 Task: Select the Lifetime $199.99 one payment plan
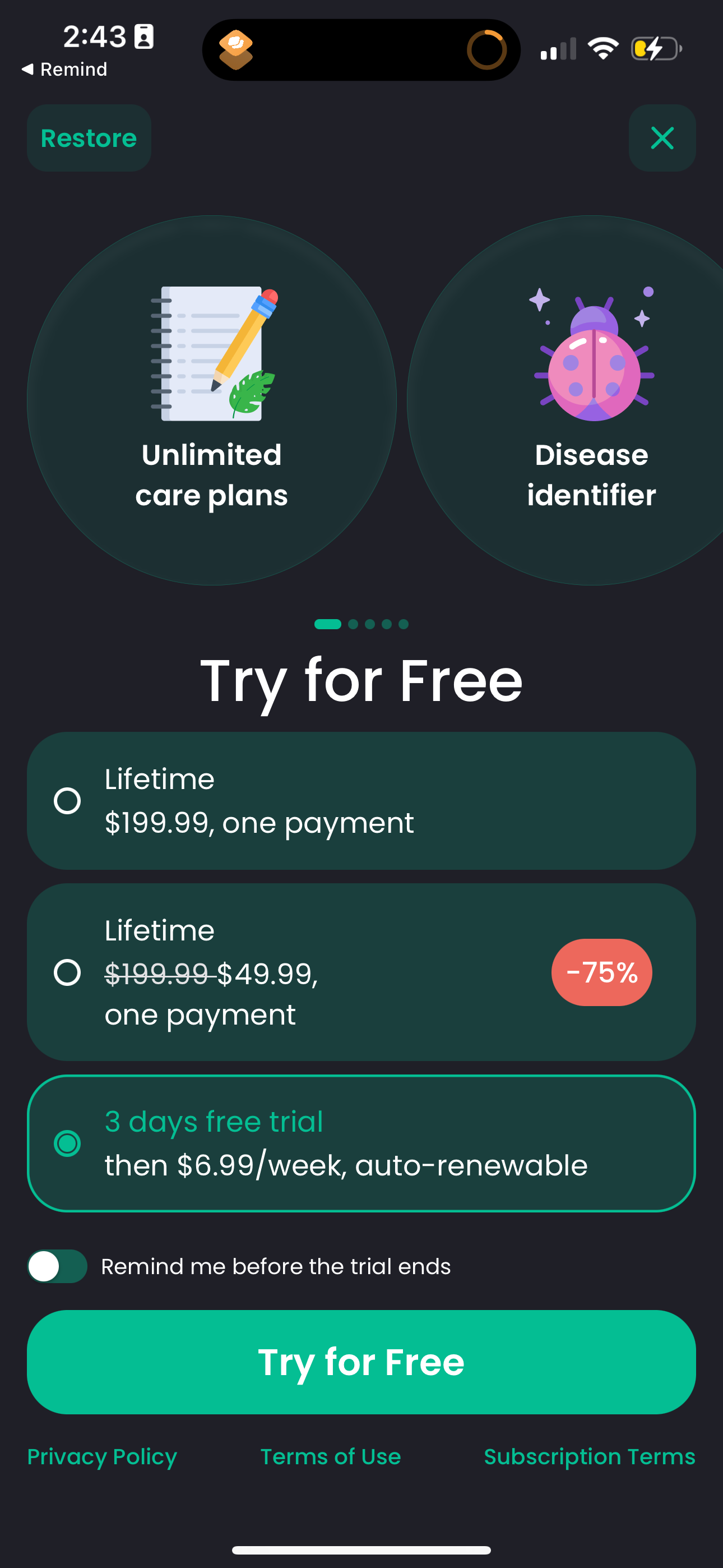tap(360, 800)
